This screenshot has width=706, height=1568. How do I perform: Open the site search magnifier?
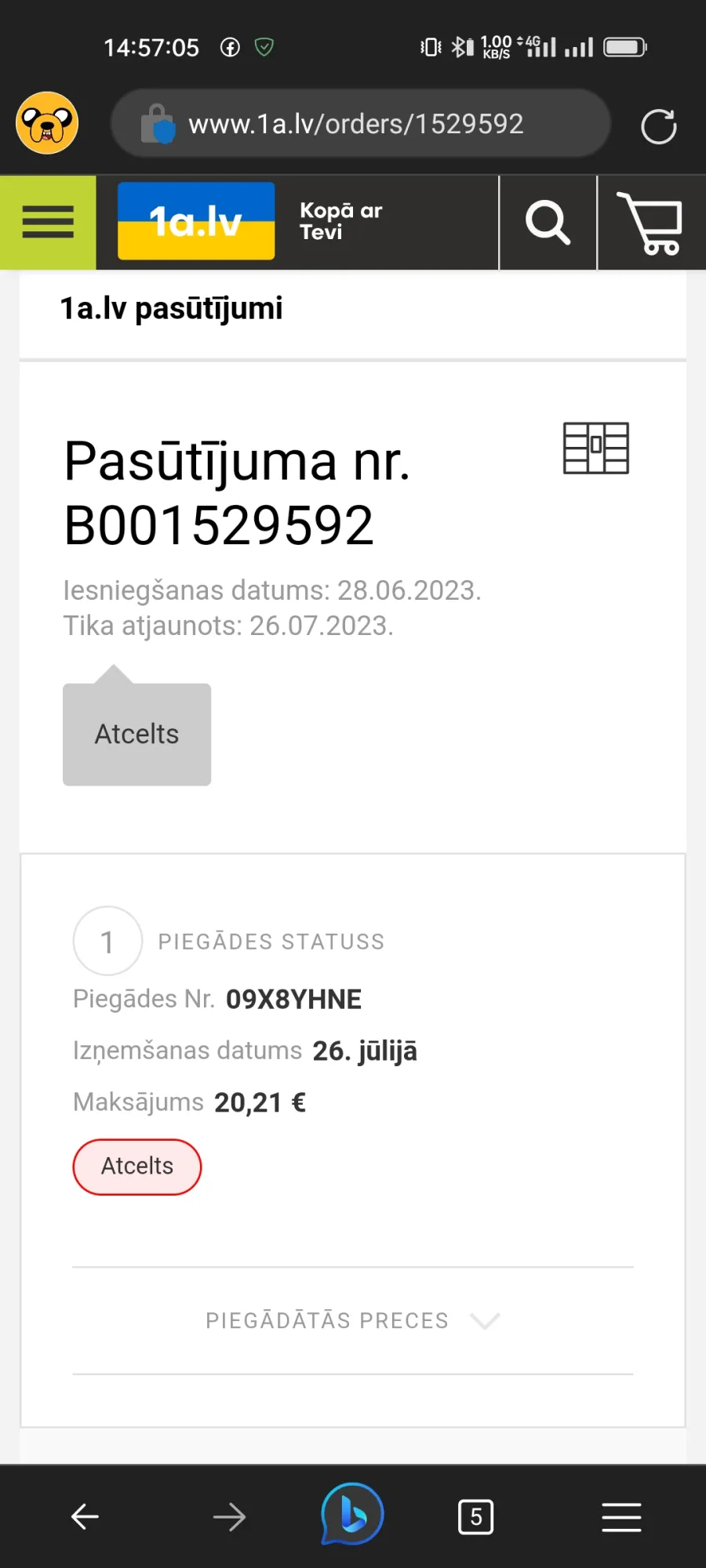[548, 223]
